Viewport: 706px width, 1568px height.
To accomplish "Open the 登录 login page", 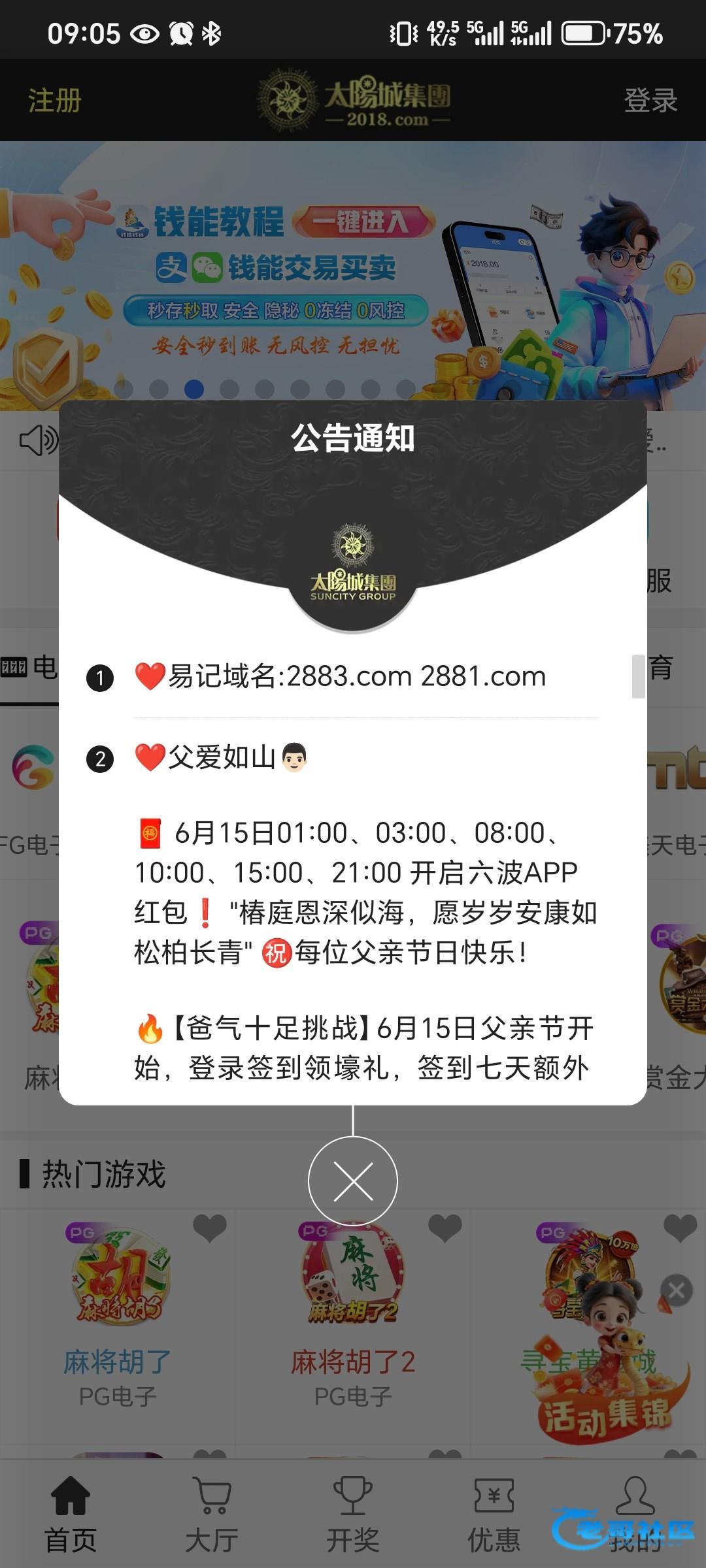I will point(650,101).
